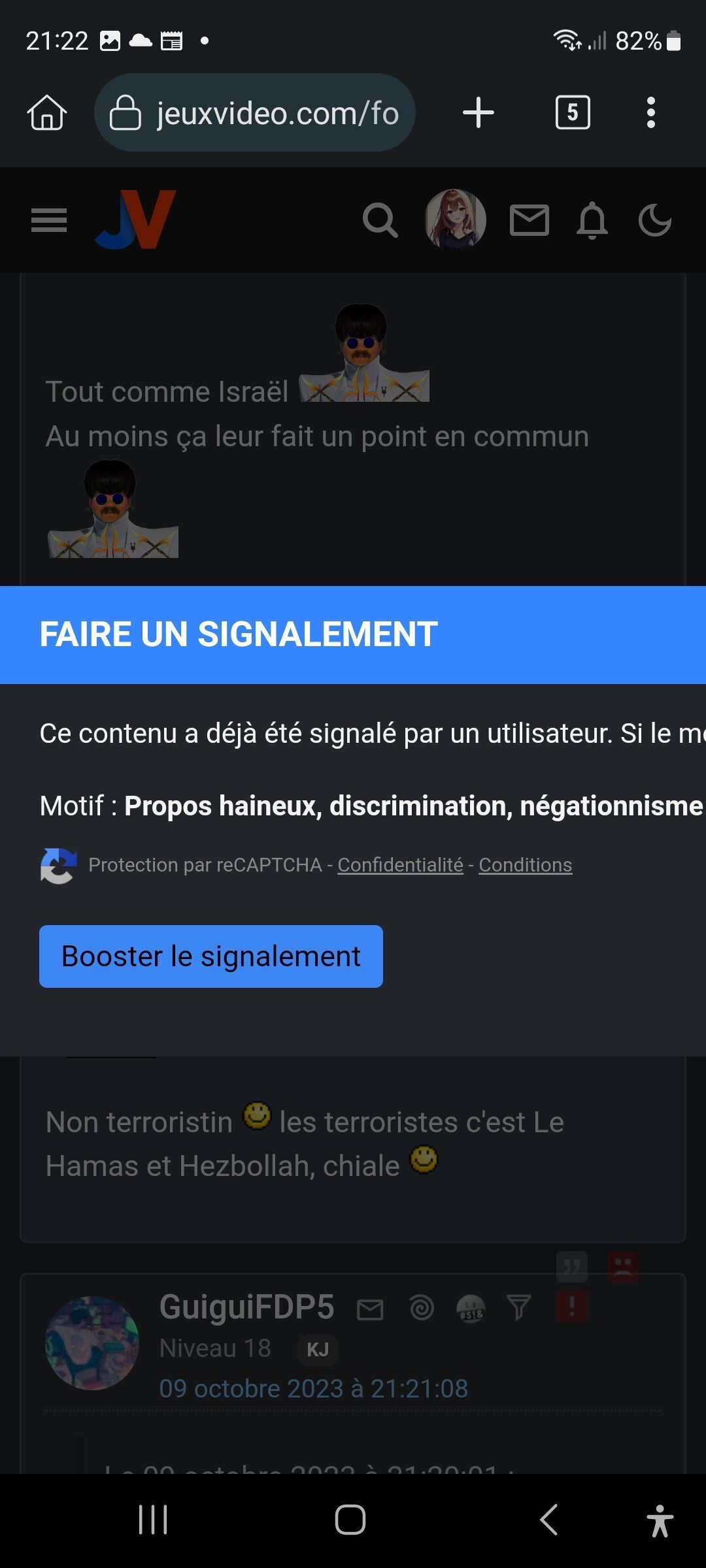Open the site search magnifier

380,220
